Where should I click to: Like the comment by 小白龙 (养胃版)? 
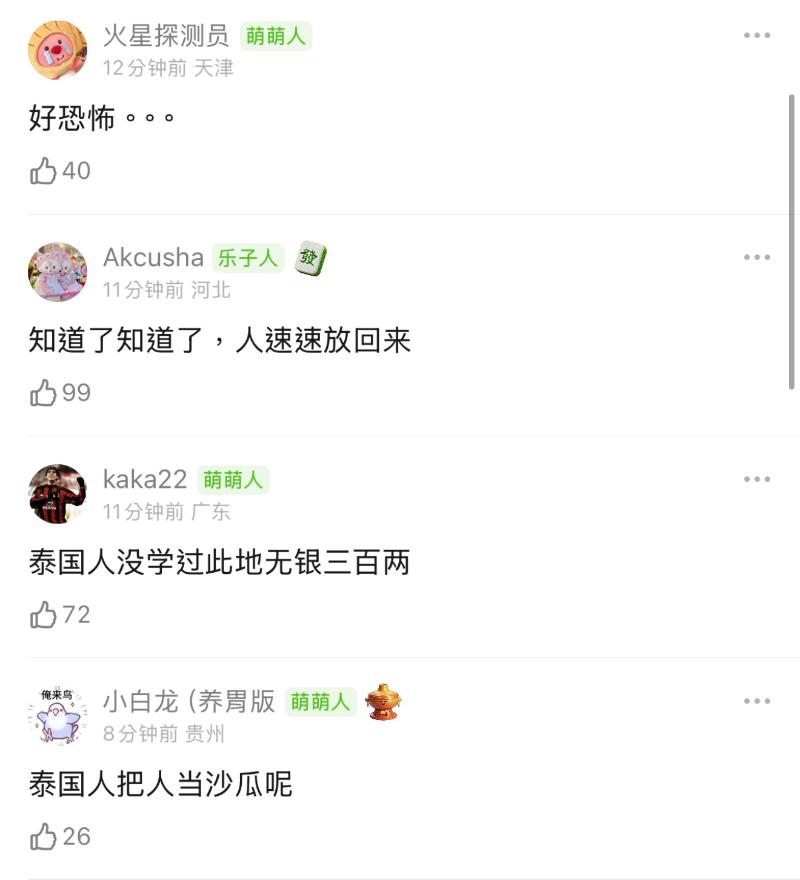pyautogui.click(x=44, y=836)
